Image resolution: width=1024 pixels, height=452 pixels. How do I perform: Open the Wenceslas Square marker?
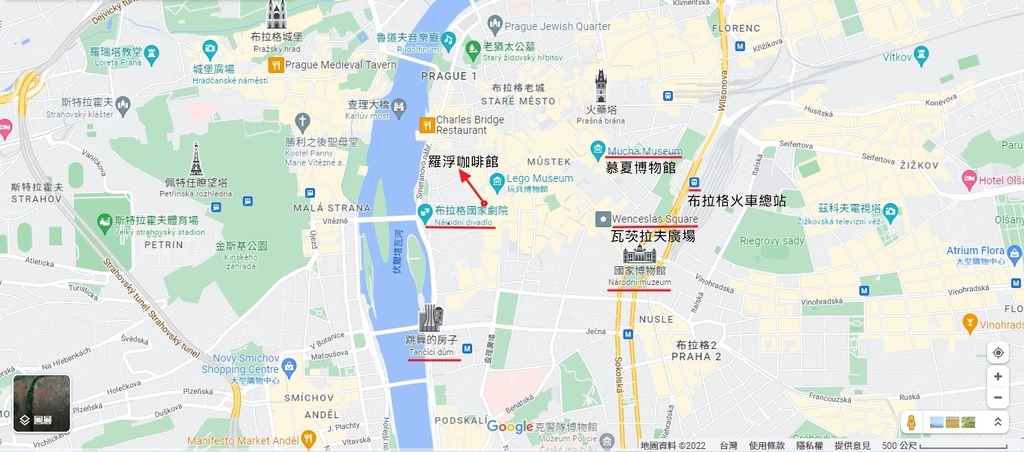[602, 219]
